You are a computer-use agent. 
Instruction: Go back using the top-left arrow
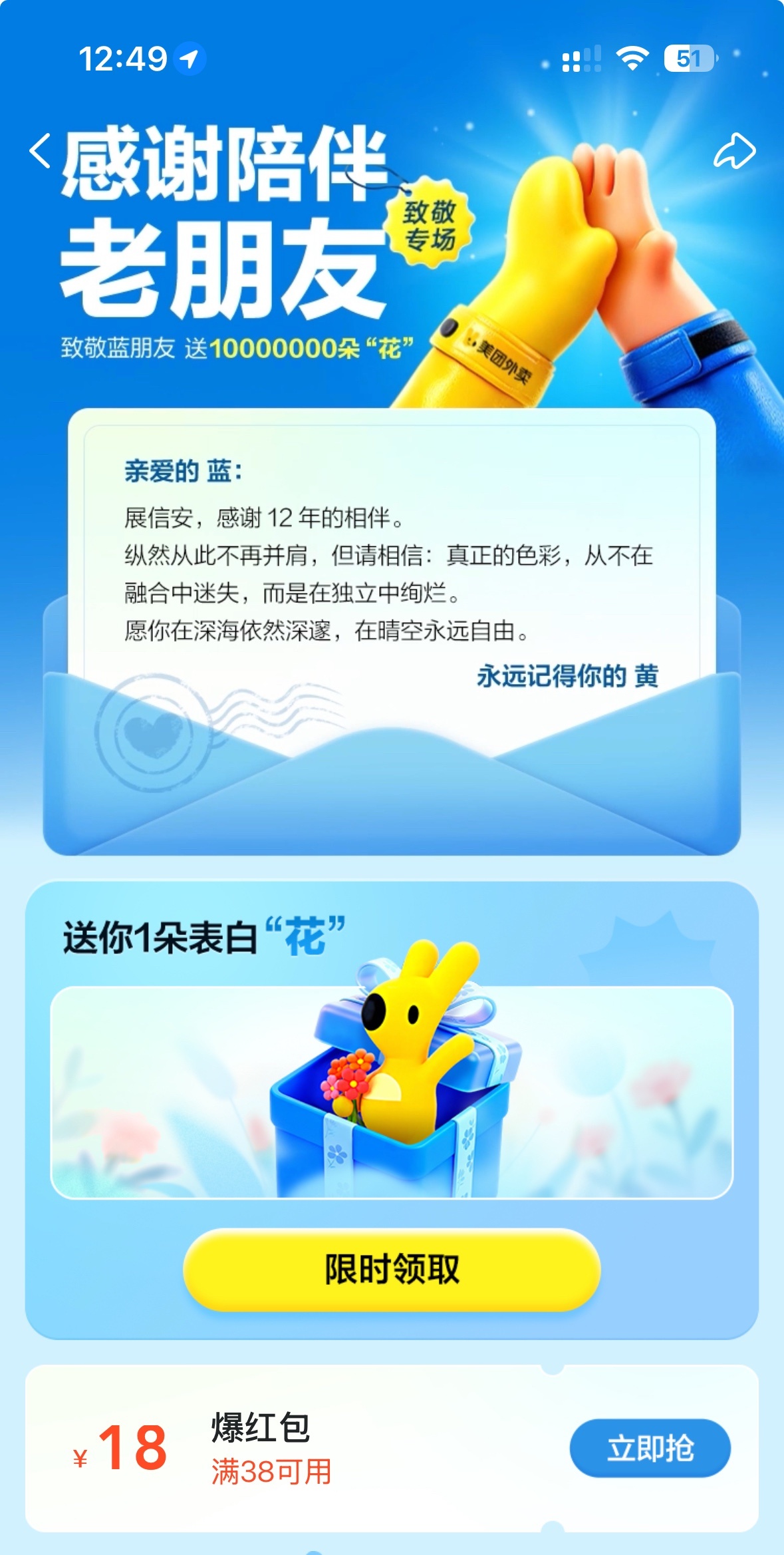coord(40,150)
